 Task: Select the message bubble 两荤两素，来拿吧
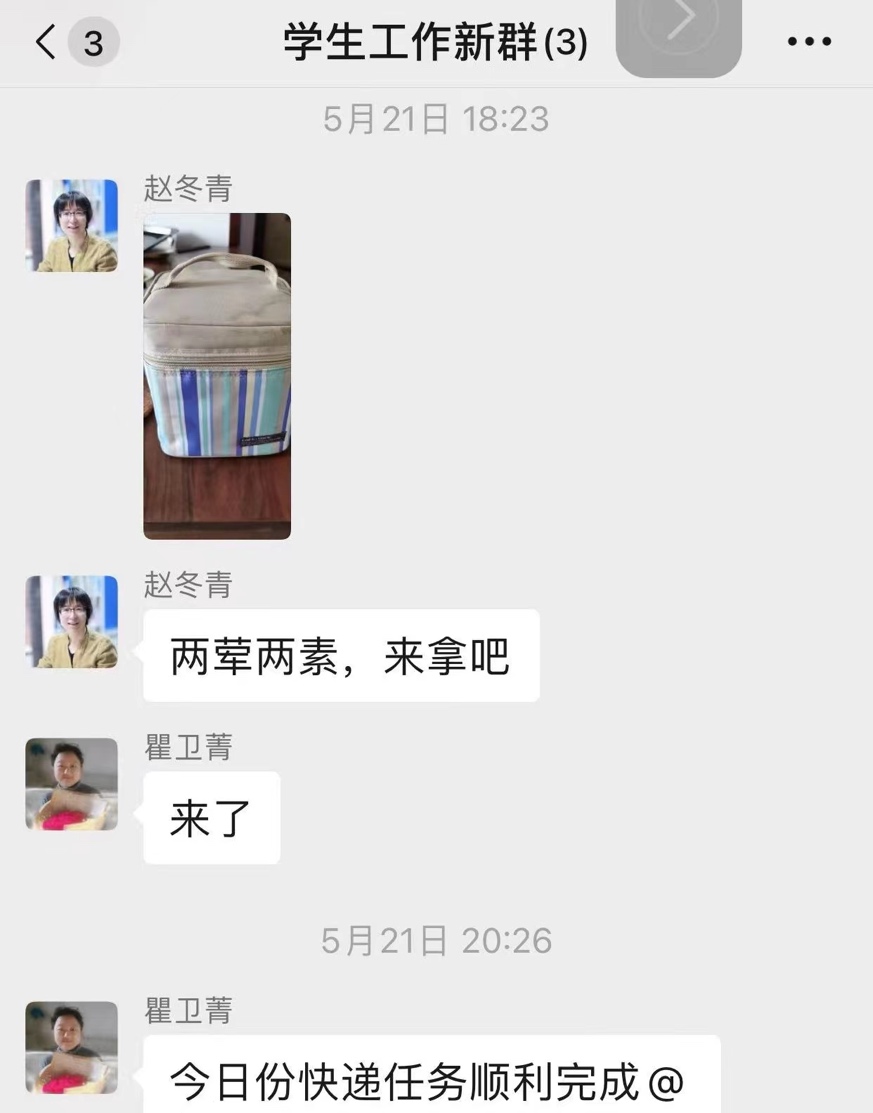coord(342,655)
